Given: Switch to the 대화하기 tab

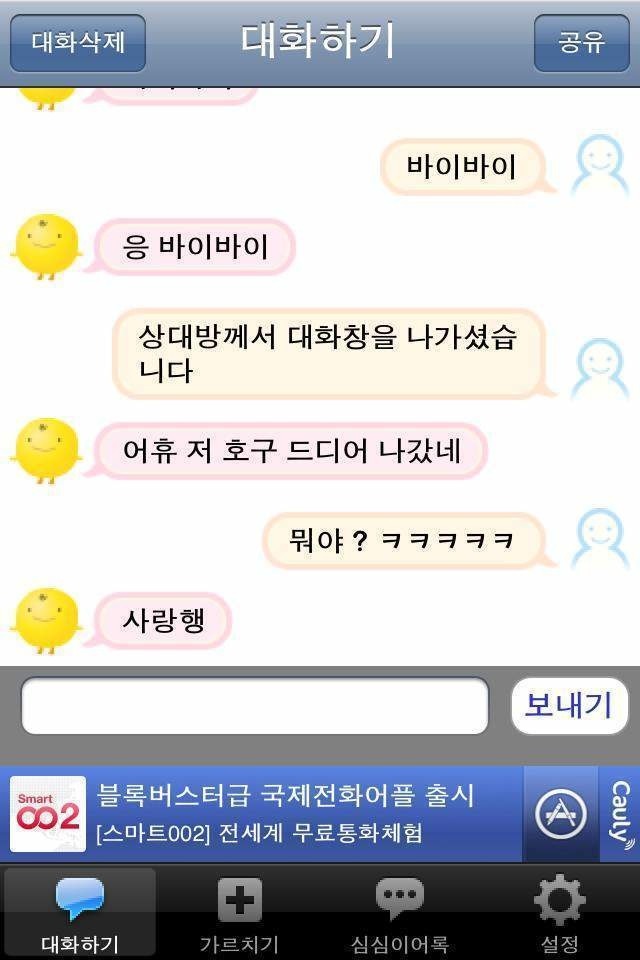Looking at the screenshot, I should (x=80, y=912).
